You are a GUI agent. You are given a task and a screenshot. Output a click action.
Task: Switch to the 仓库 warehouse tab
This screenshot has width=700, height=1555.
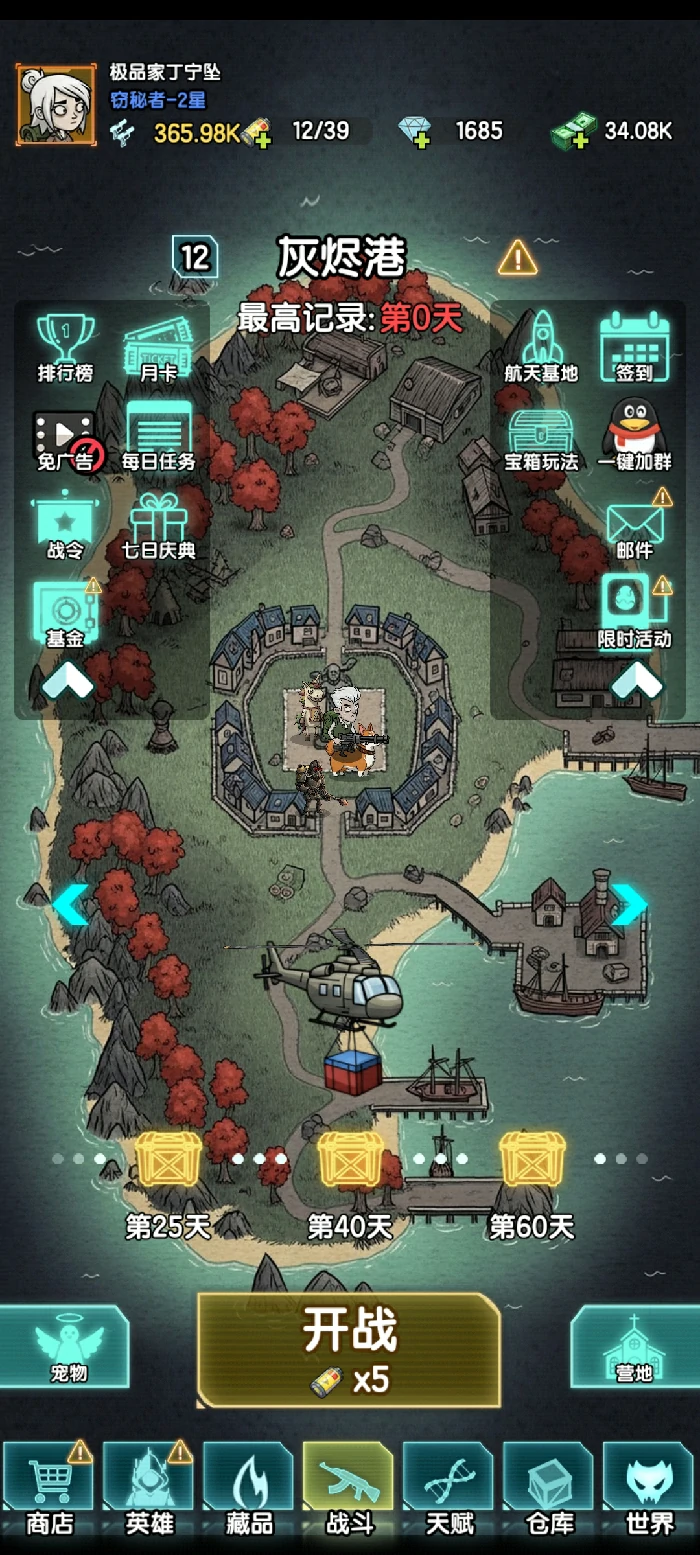[x=549, y=1488]
